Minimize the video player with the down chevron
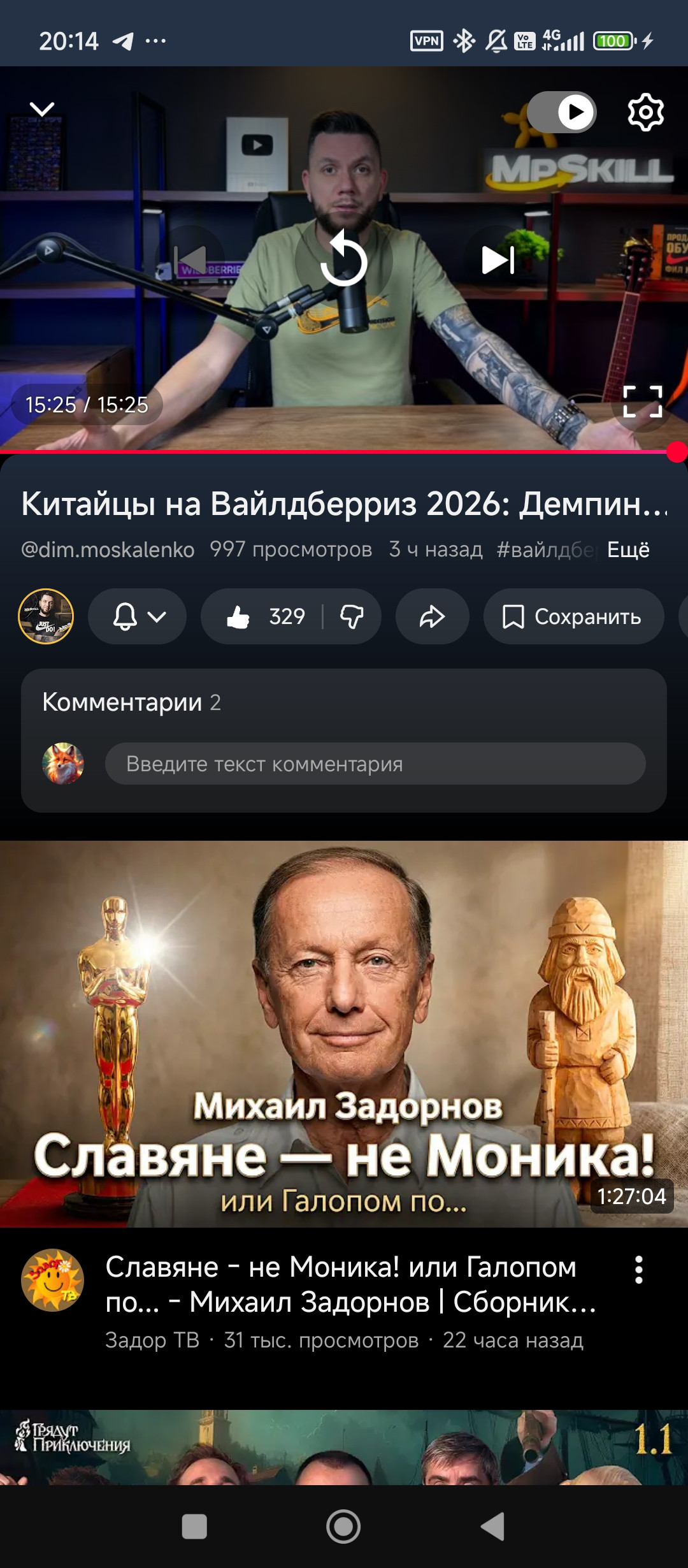This screenshot has height=1568, width=688. pyautogui.click(x=42, y=110)
